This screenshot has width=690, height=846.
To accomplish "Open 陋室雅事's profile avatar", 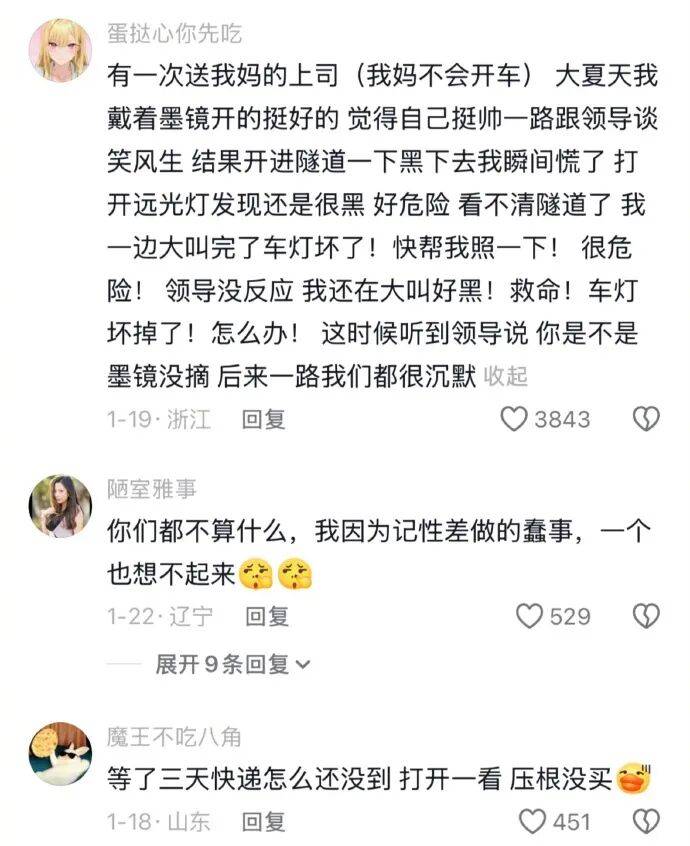I will pos(61,506).
